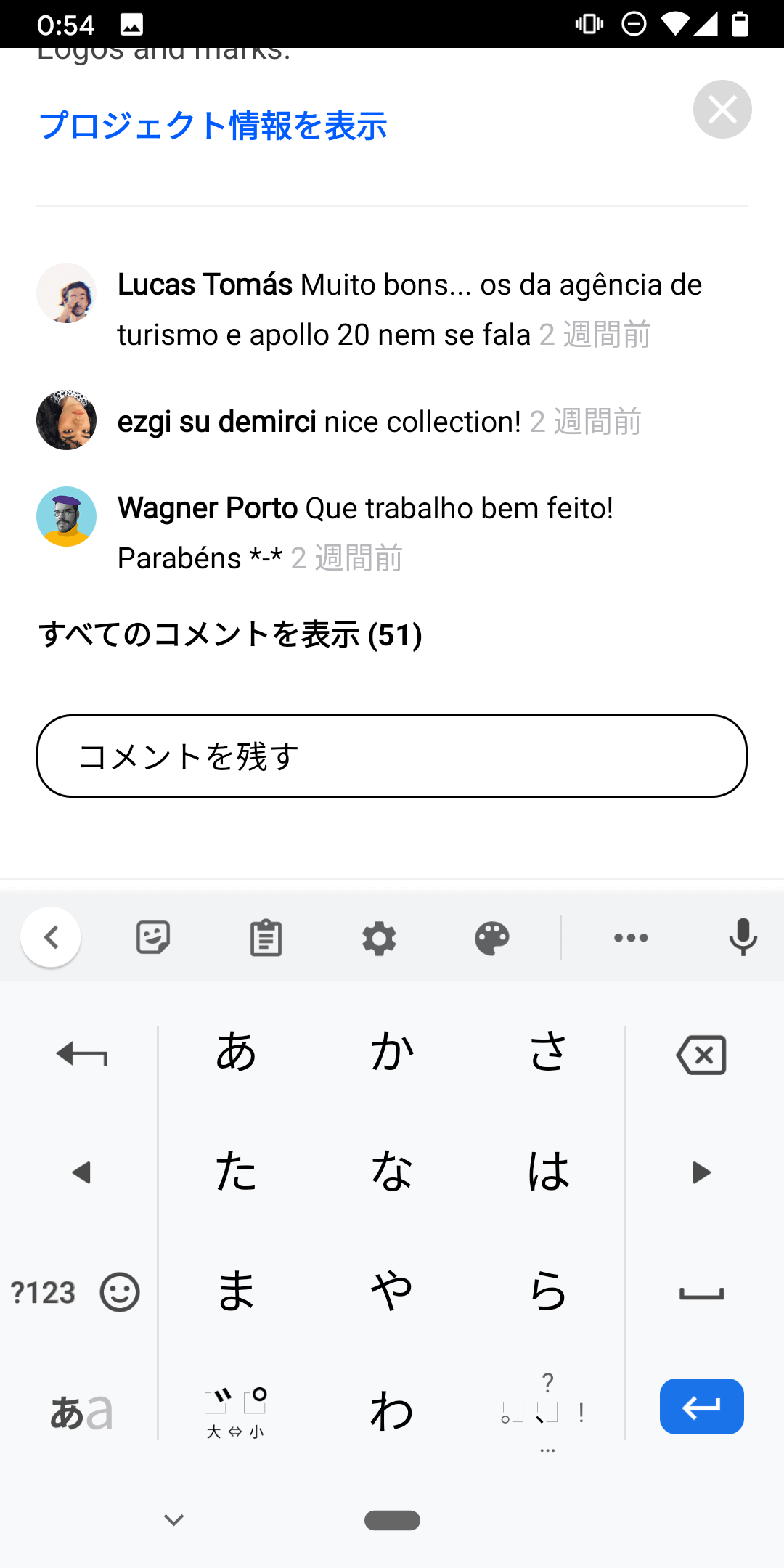The width and height of the screenshot is (784, 1568).
Task: Switch to the ?123 symbols keyboard
Action: click(44, 1293)
